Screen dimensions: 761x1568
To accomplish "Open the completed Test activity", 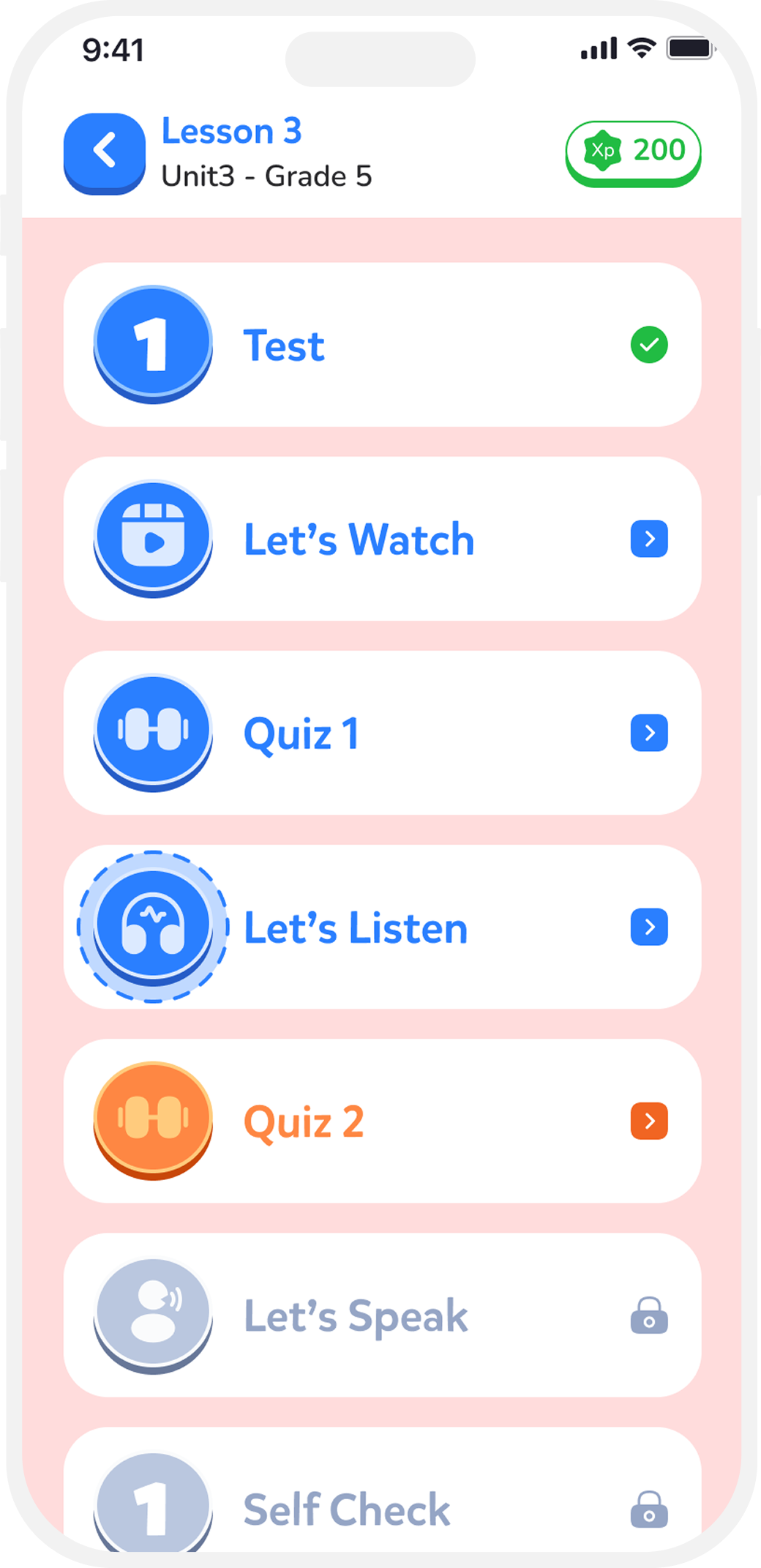I will (382, 345).
